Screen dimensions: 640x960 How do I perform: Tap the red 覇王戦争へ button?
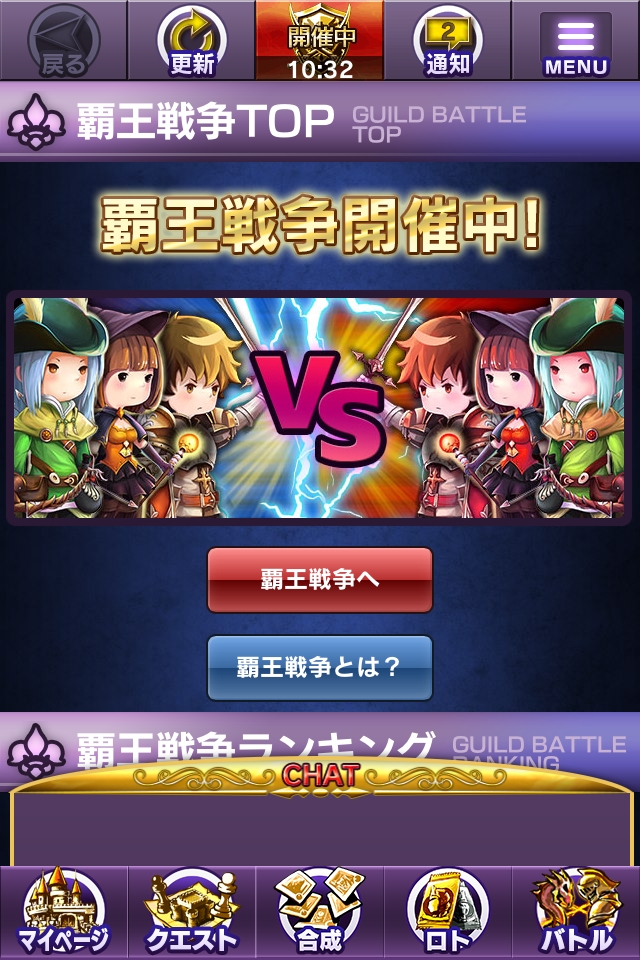(320, 580)
